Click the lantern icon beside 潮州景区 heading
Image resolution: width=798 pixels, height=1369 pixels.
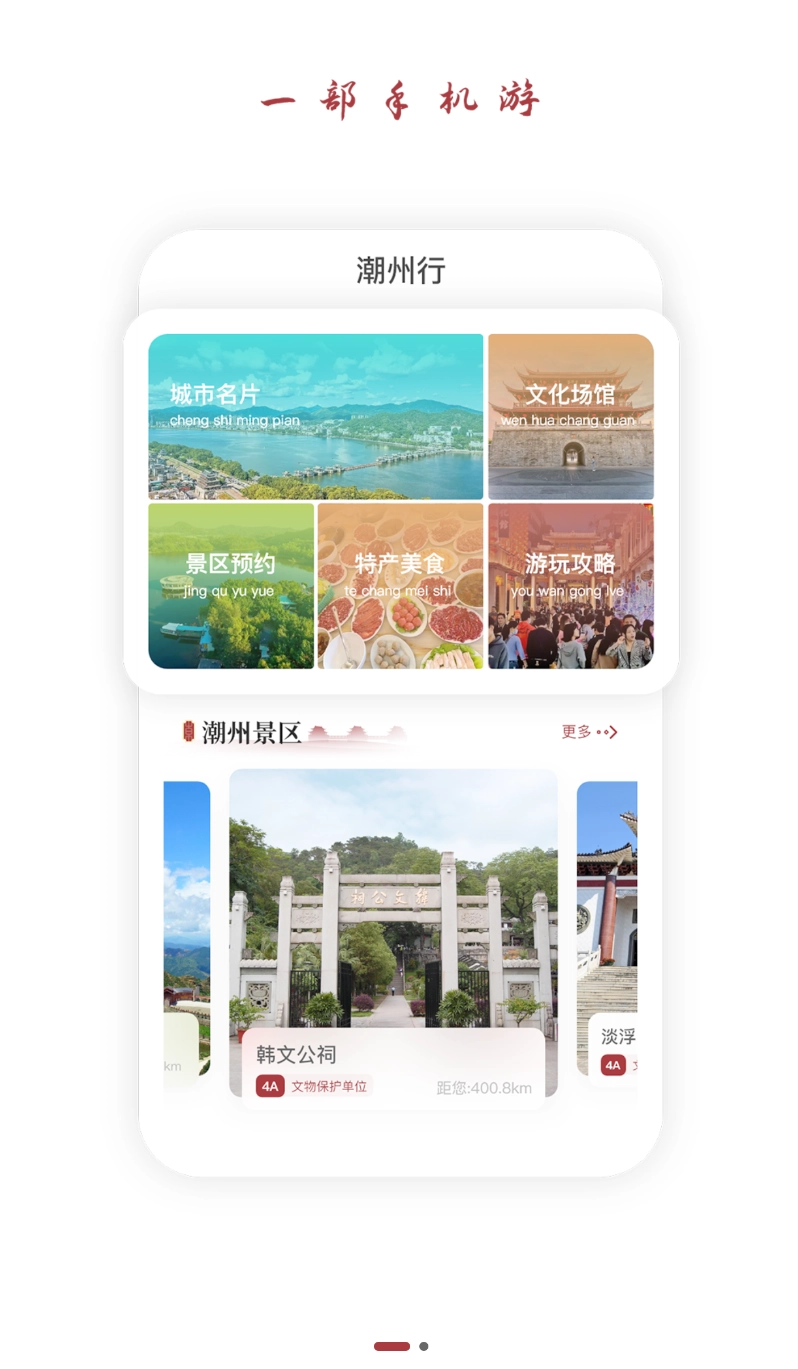(188, 732)
